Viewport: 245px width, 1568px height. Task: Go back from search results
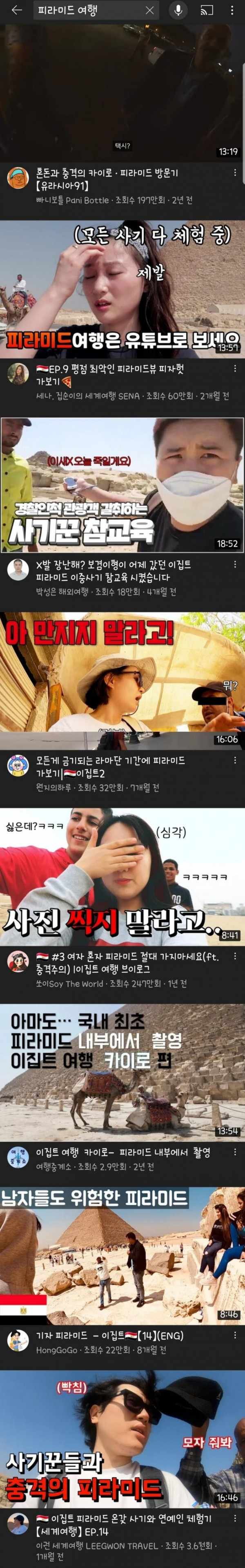click(17, 10)
